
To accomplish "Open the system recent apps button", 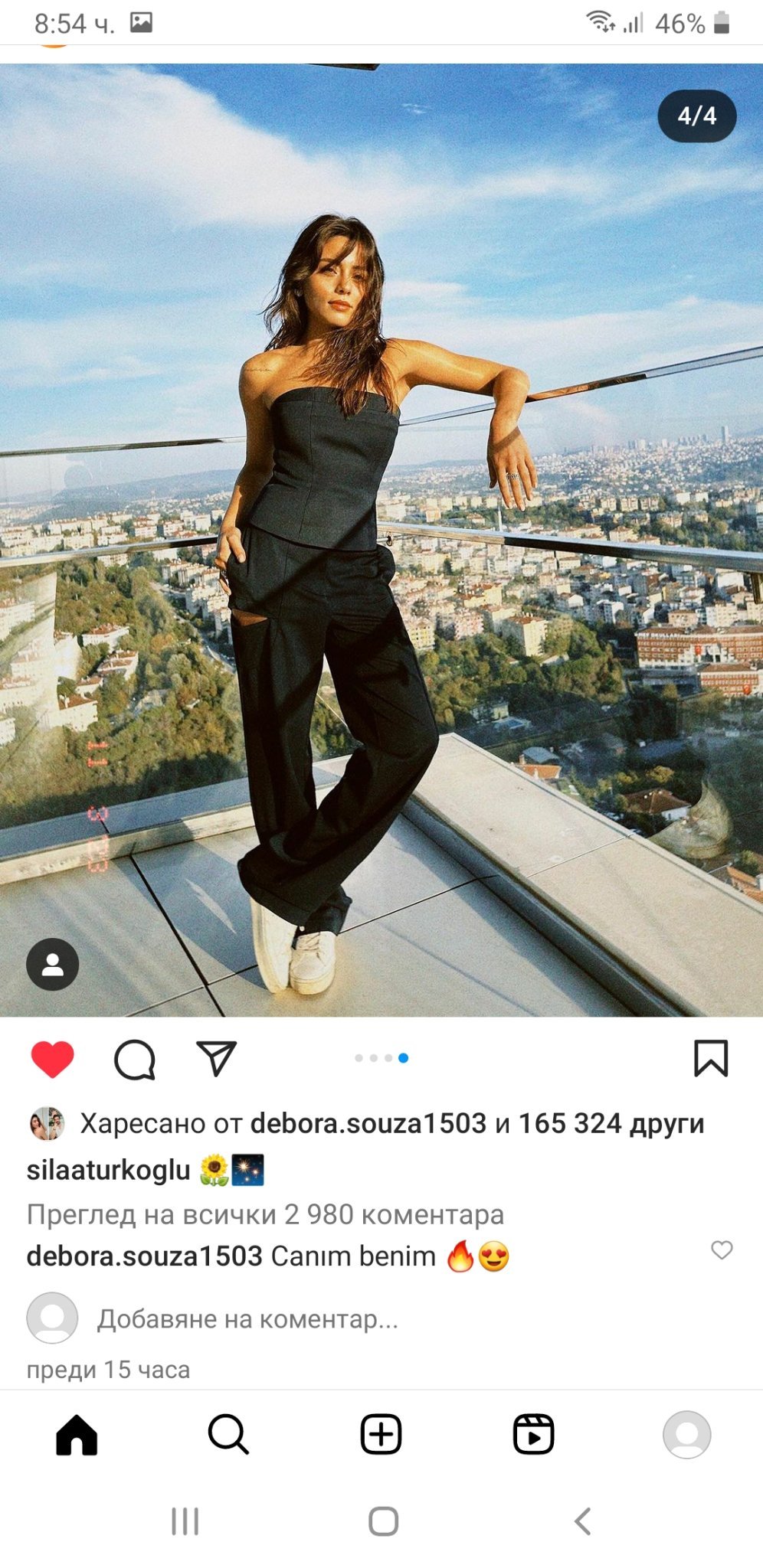I will point(185,1521).
